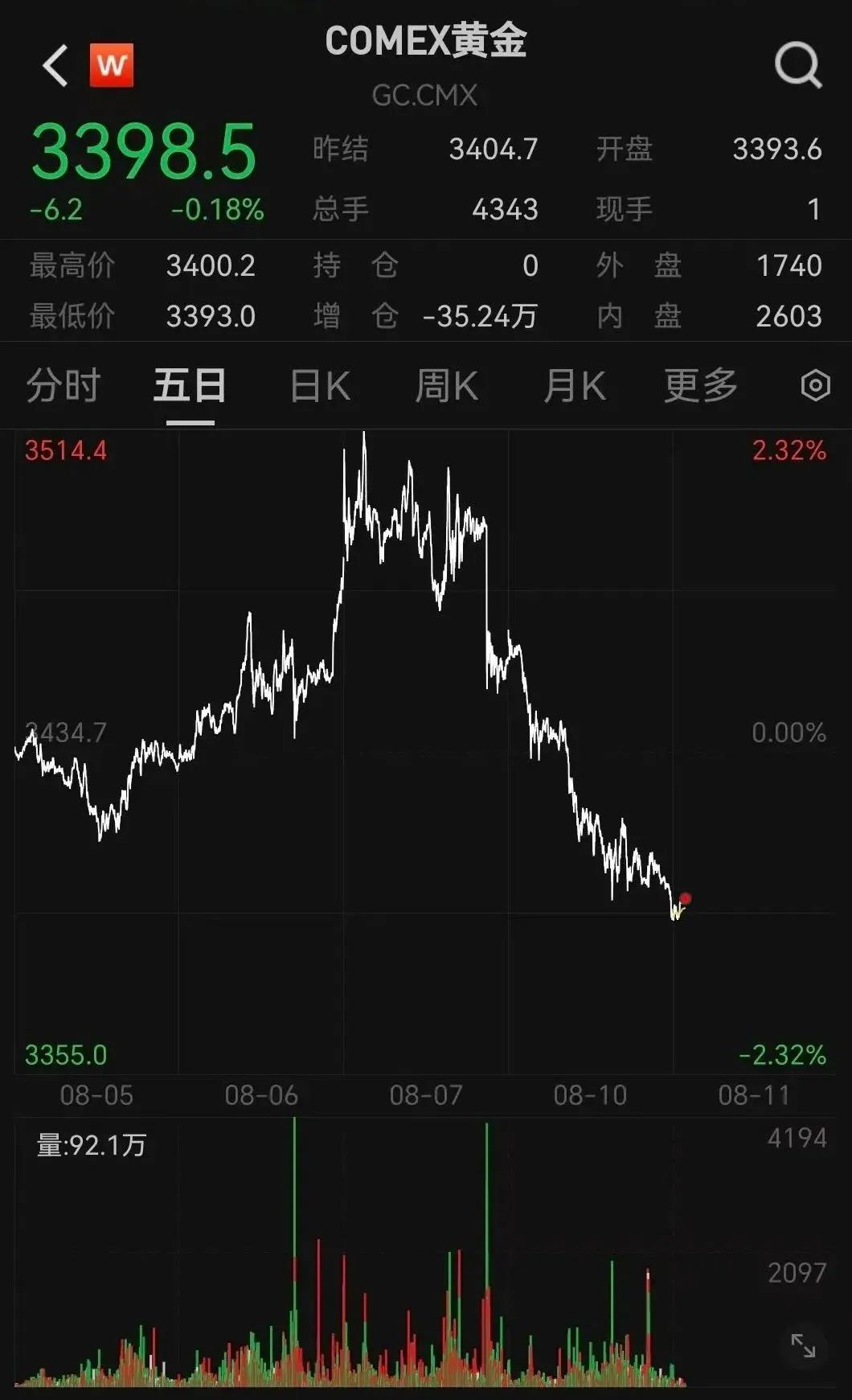Viewport: 852px width, 1400px height.
Task: View the 月K monthly chart
Action: click(x=574, y=385)
